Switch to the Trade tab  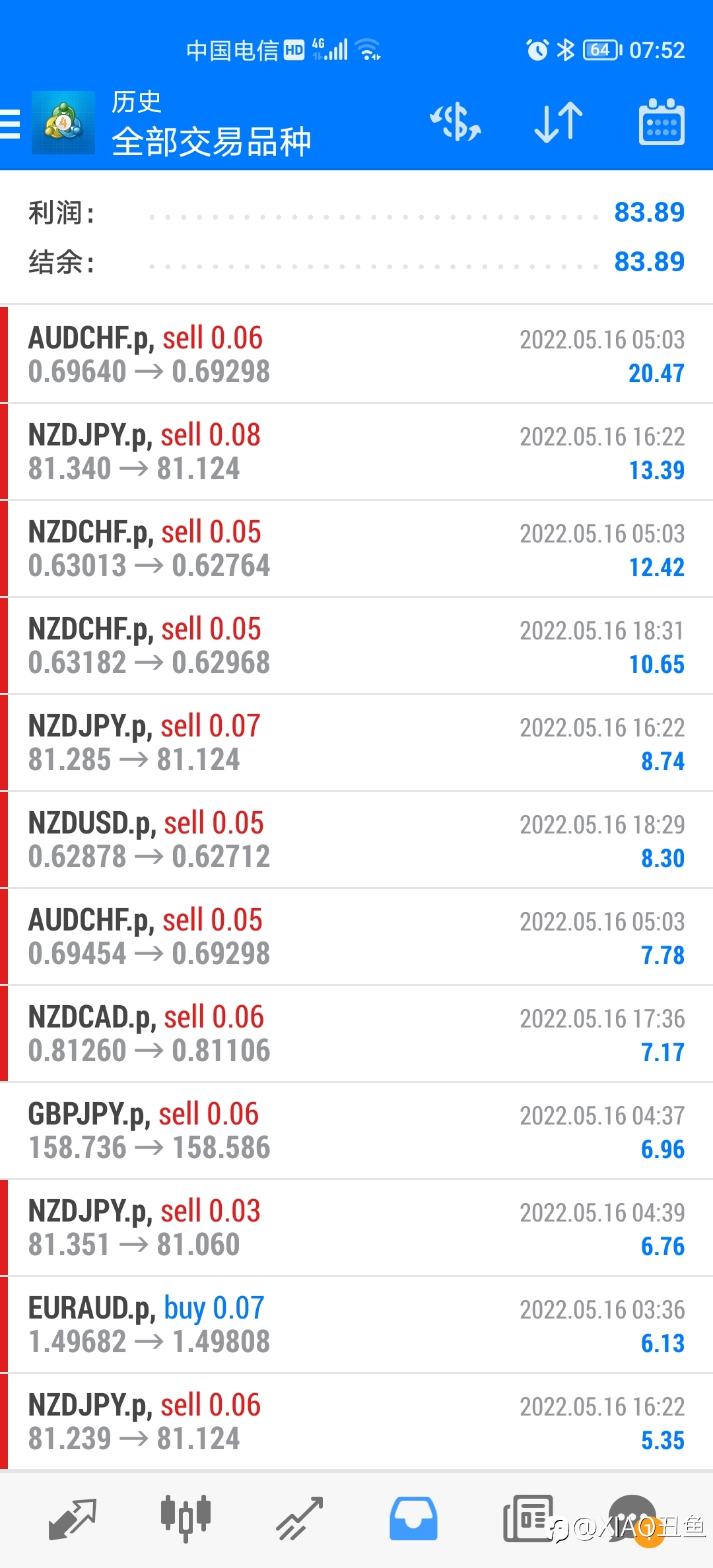(300, 1519)
